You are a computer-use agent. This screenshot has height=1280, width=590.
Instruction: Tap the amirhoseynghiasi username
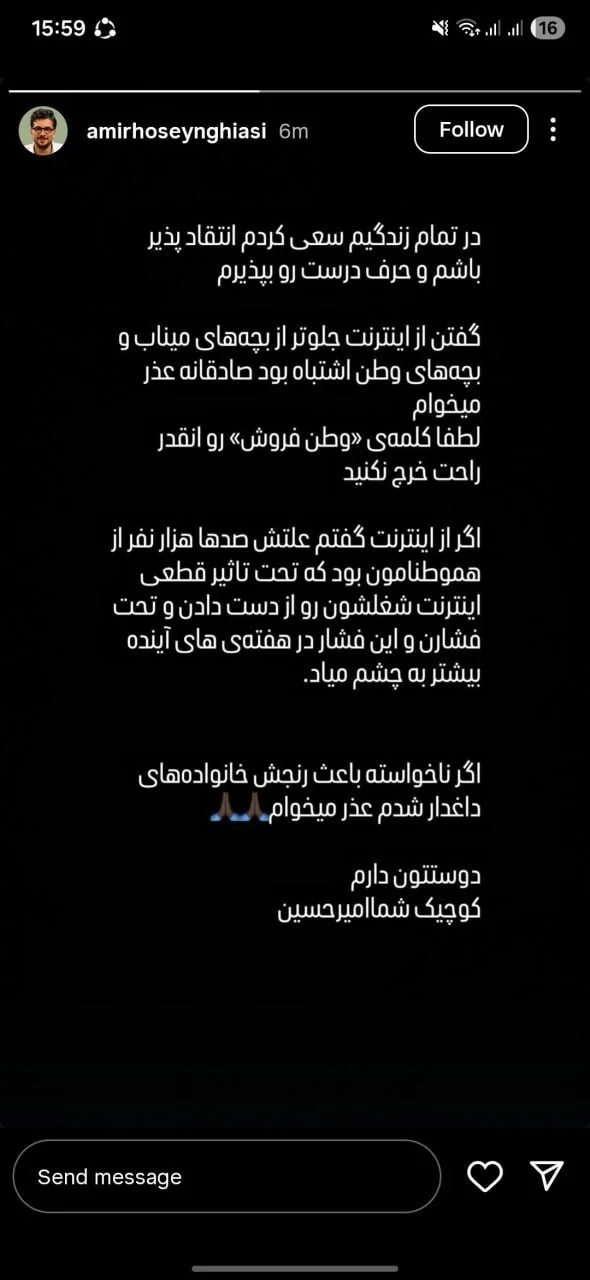pyautogui.click(x=176, y=131)
